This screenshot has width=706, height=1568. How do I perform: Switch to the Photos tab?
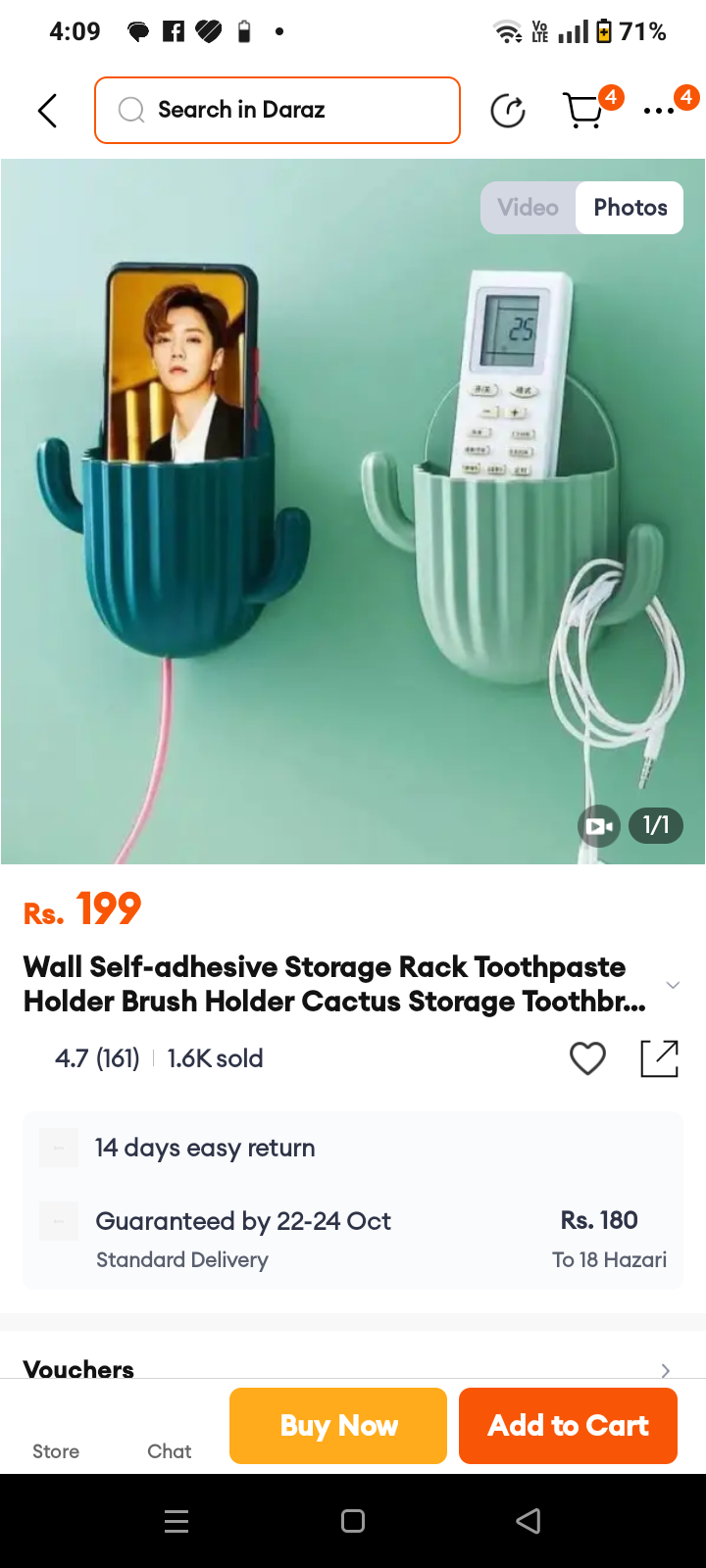[630, 208]
